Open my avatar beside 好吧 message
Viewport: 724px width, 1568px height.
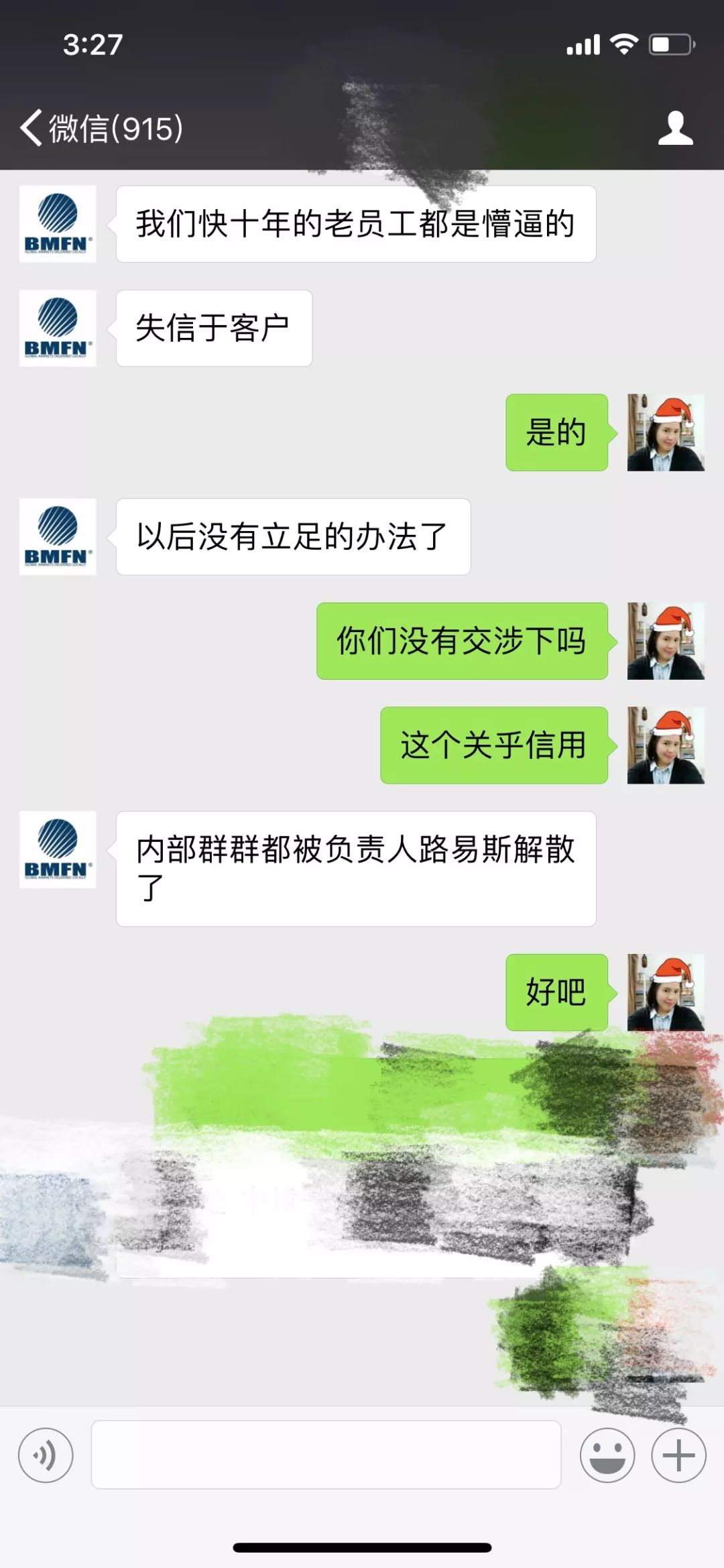click(x=665, y=992)
